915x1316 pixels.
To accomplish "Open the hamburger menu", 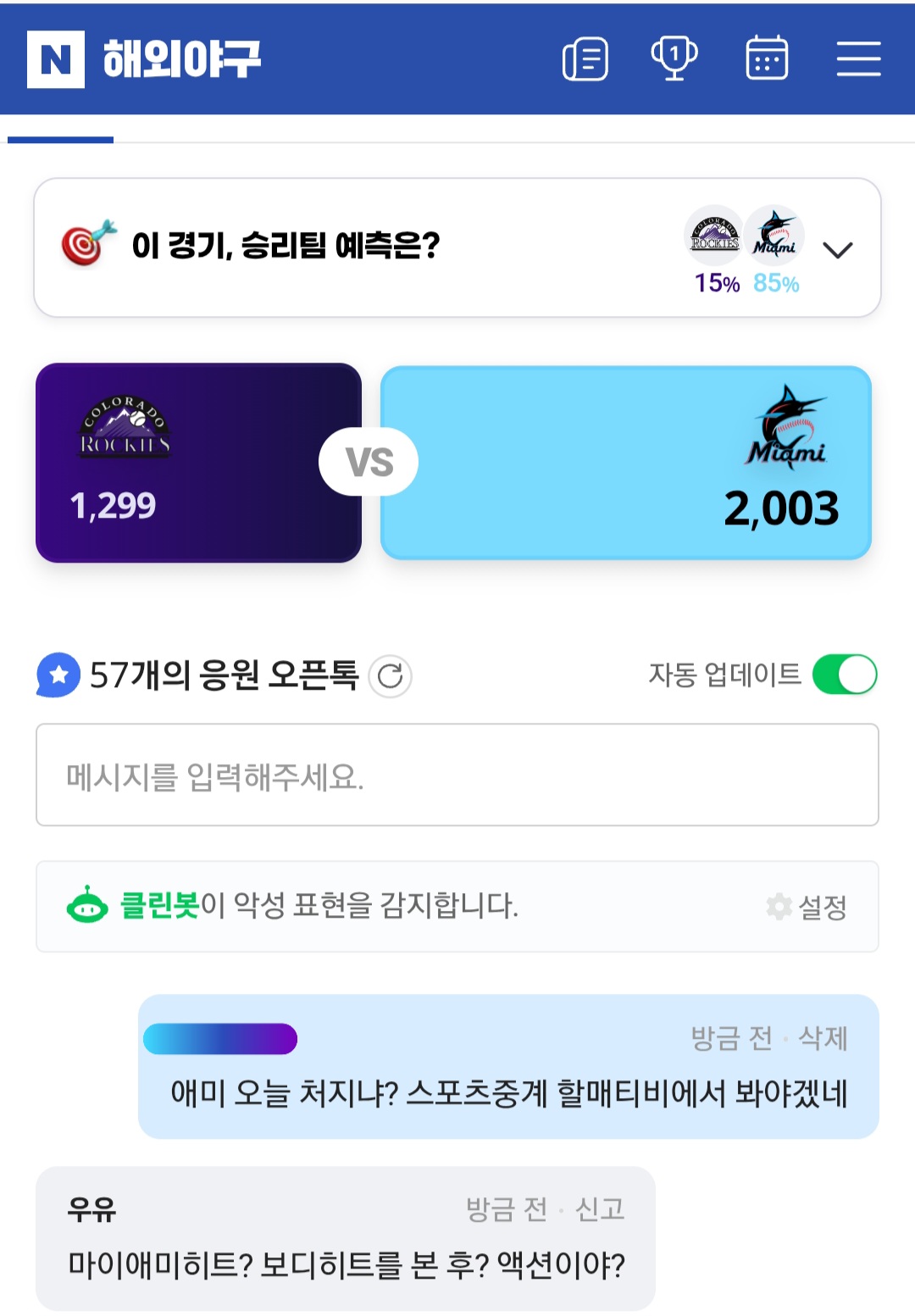I will coord(858,59).
